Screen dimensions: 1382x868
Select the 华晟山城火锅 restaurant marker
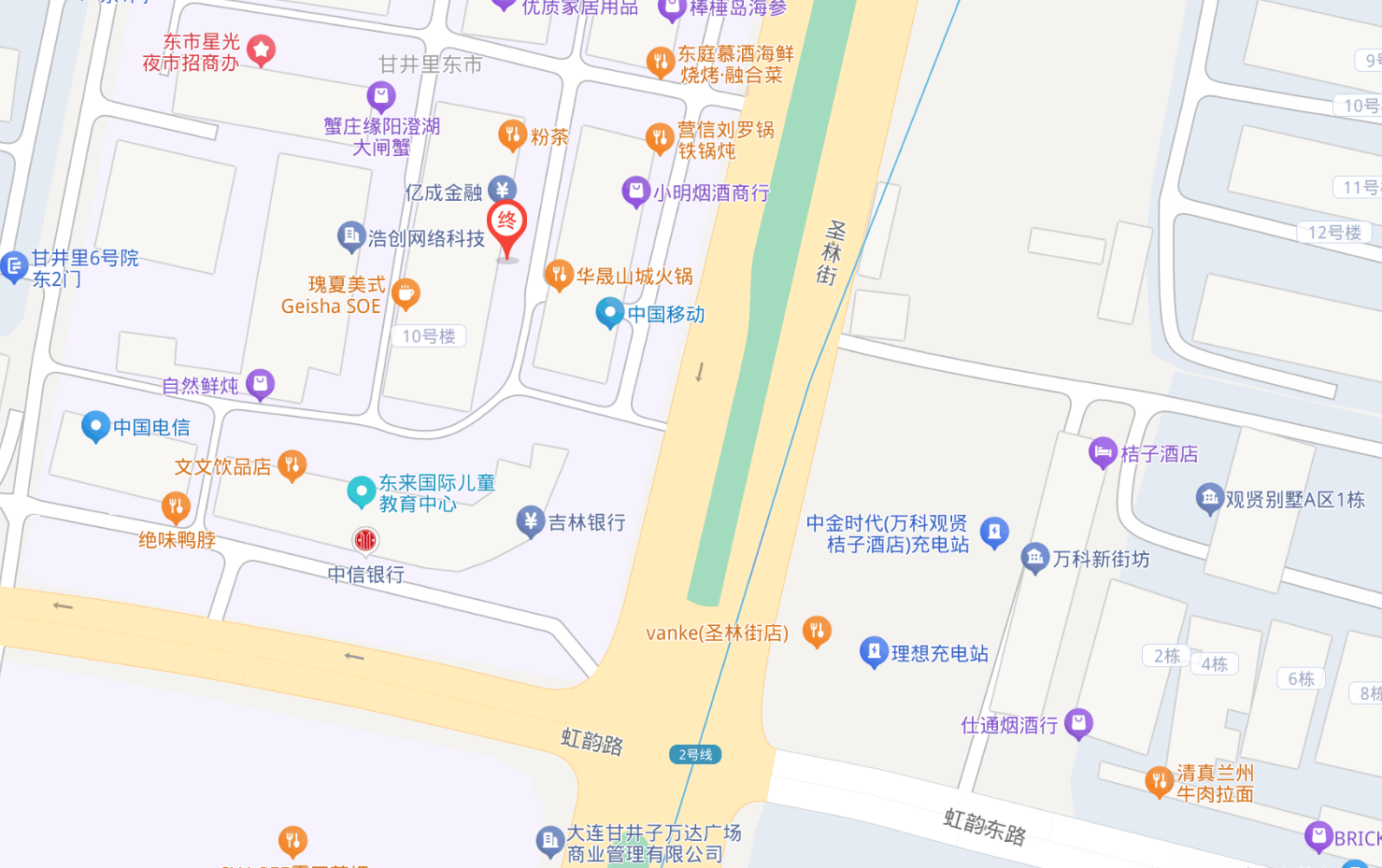coord(558,275)
